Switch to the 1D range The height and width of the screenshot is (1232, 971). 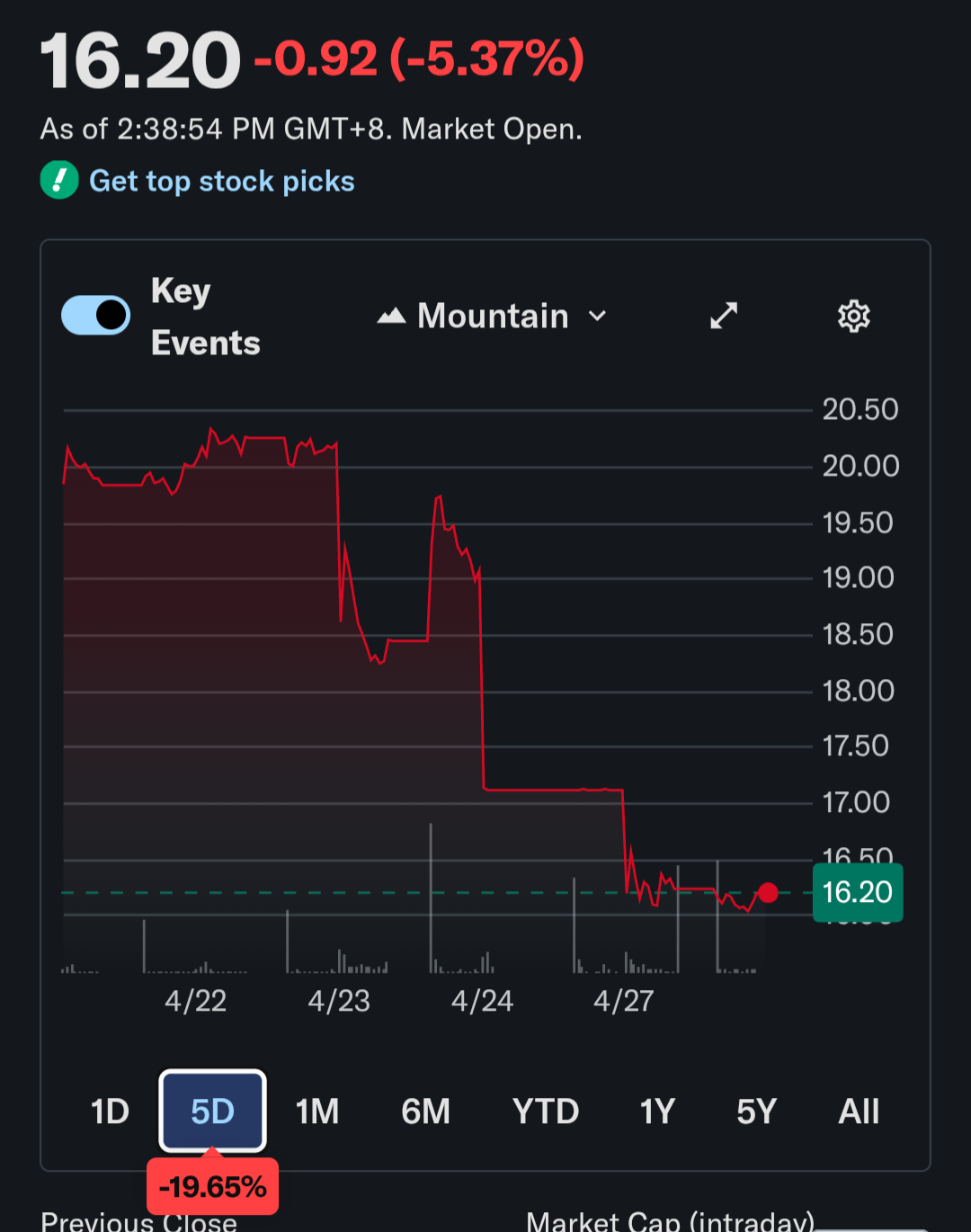(x=110, y=1112)
